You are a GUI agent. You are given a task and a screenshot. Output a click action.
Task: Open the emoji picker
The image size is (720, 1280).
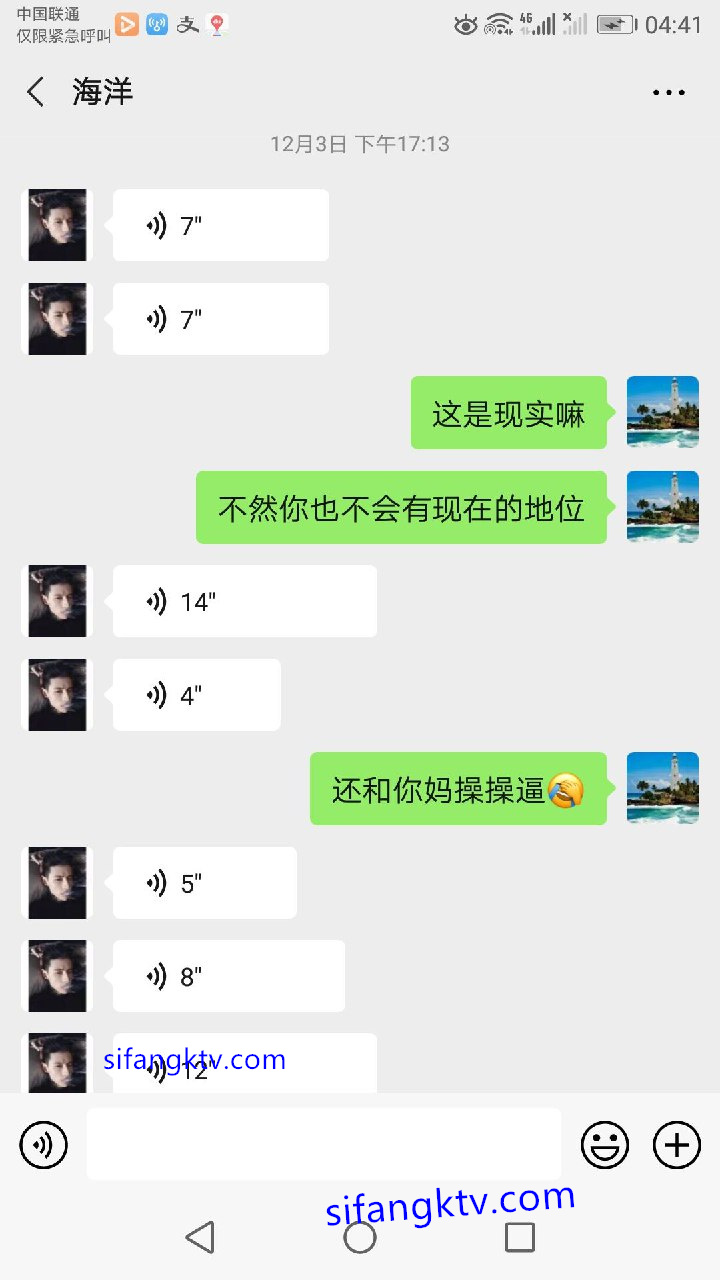click(x=605, y=1144)
